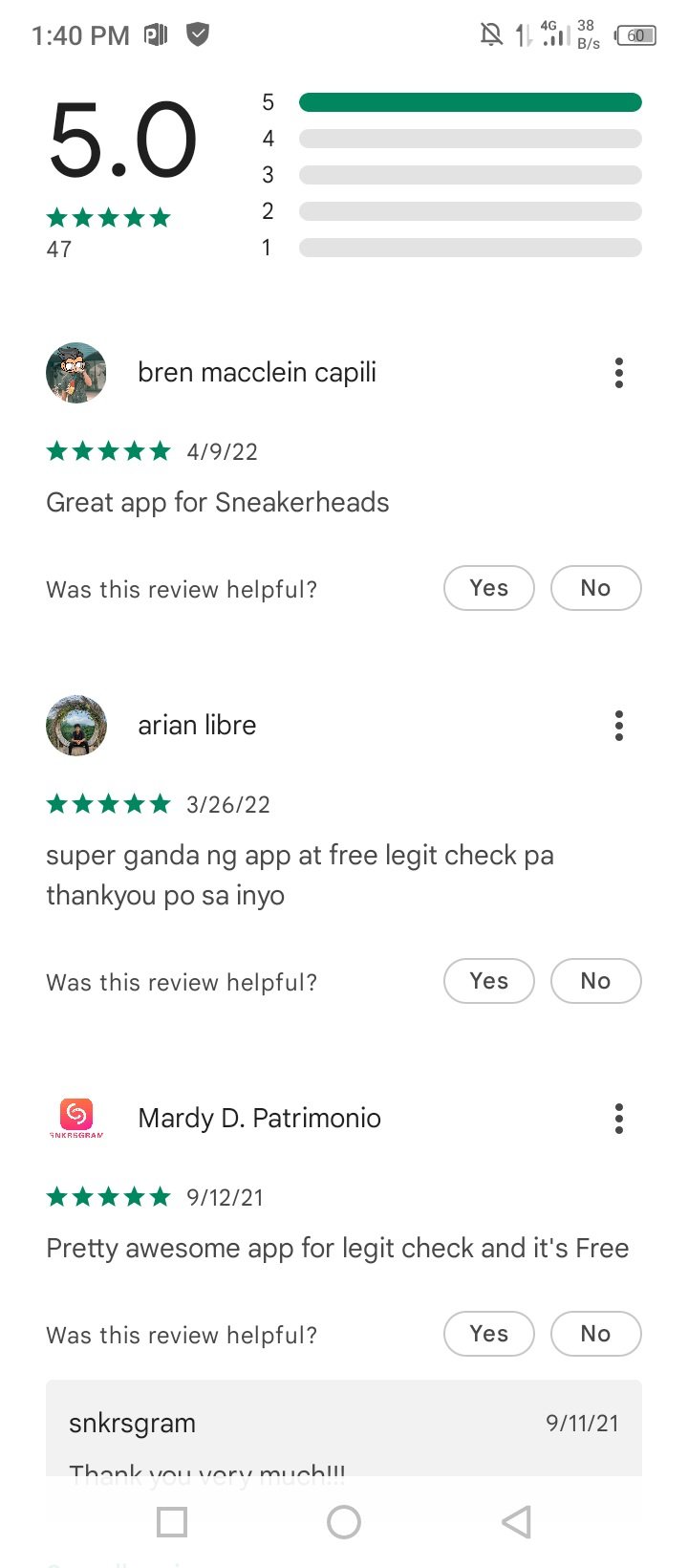
Task: Mark bren macclein capili's review as helpful
Action: coord(488,588)
